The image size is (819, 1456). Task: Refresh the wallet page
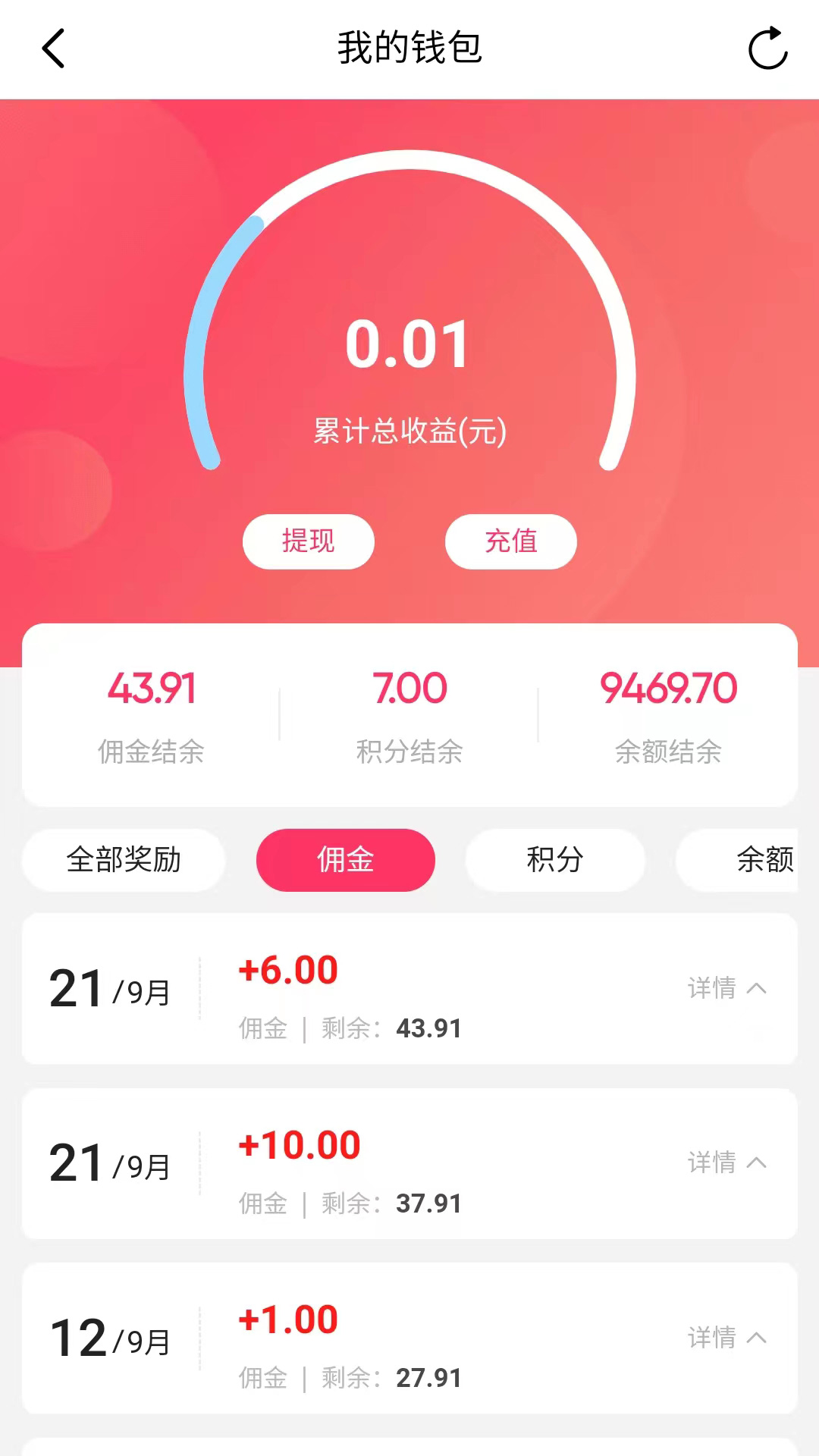click(x=767, y=48)
